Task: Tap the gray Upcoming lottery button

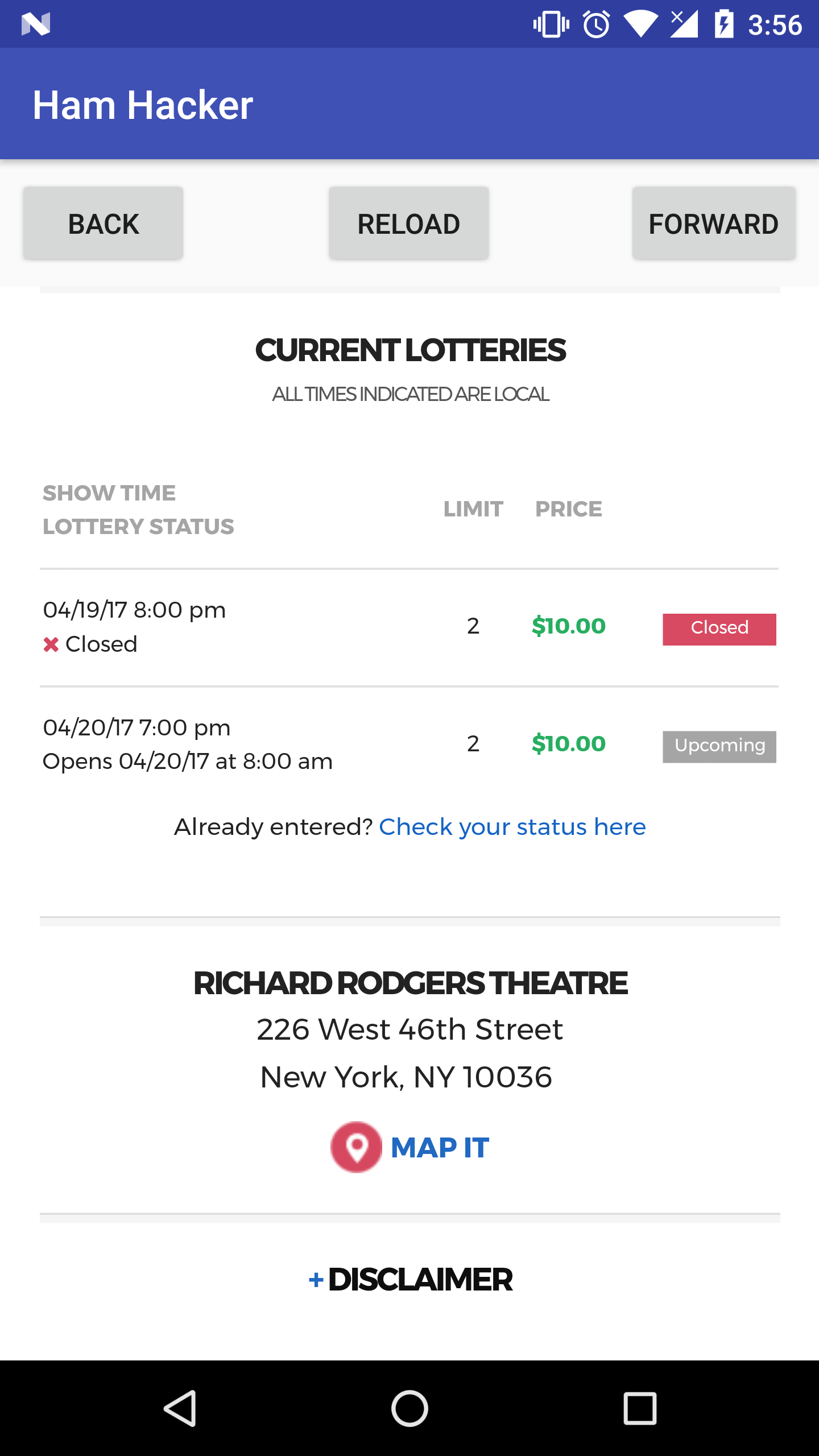Action: [719, 746]
